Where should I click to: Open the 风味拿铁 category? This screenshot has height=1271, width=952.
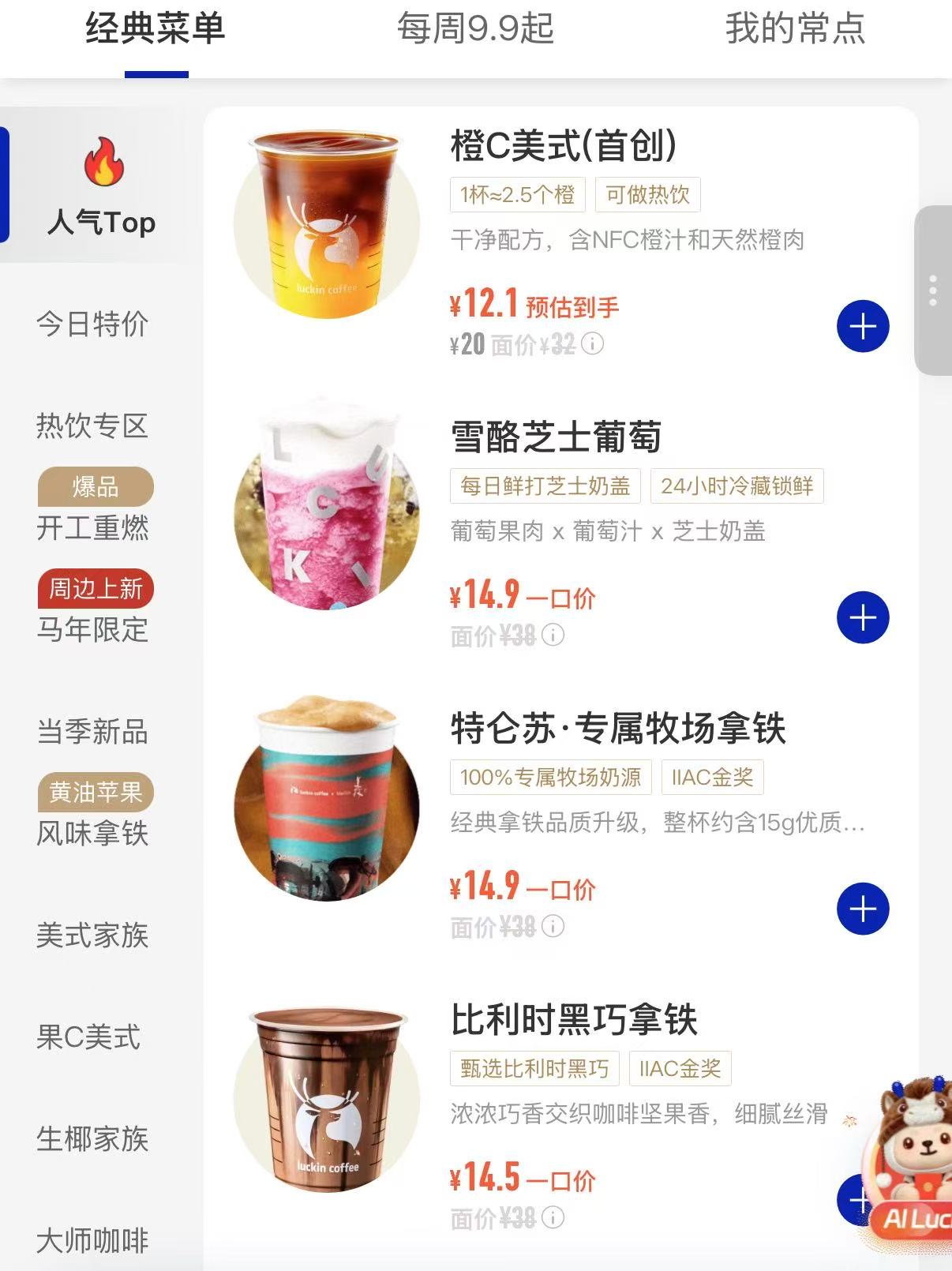click(x=92, y=833)
